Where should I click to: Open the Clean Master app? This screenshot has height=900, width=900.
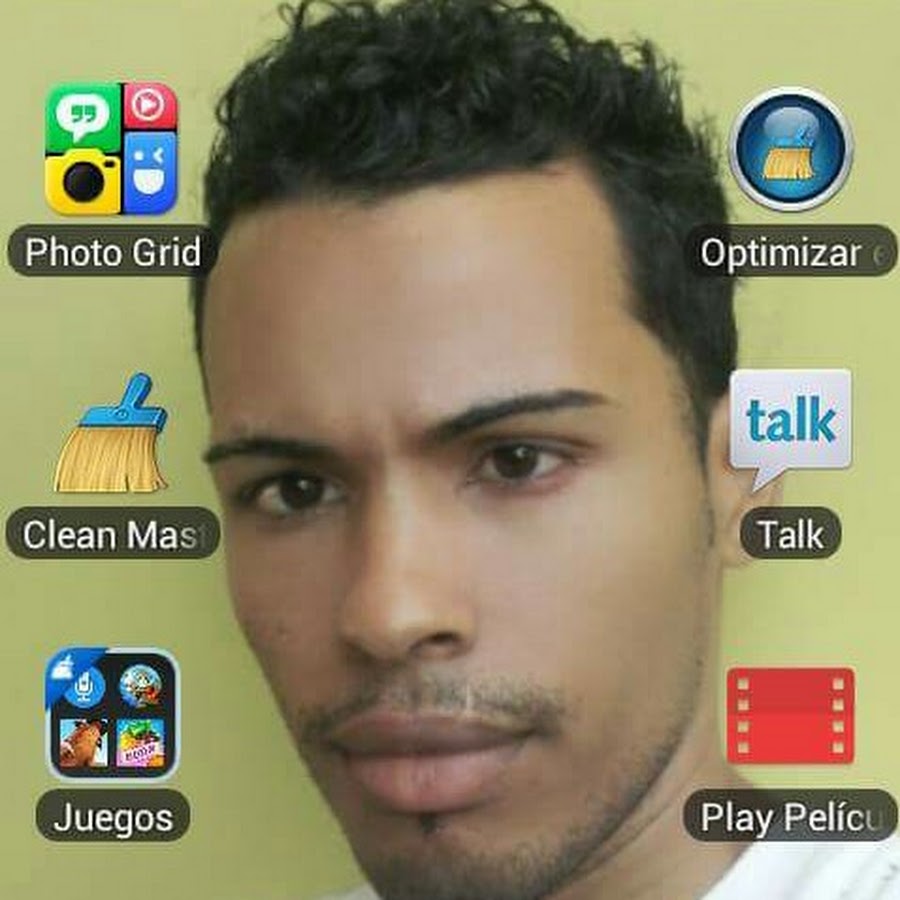[x=111, y=435]
